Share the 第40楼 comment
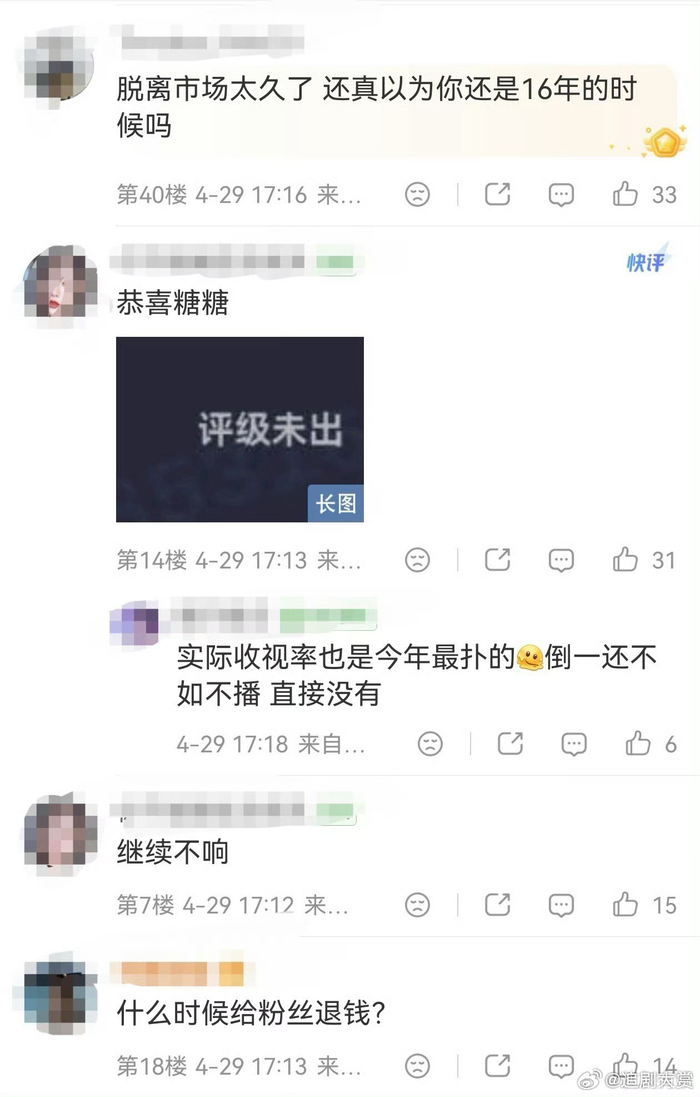This screenshot has height=1097, width=700. click(x=497, y=194)
